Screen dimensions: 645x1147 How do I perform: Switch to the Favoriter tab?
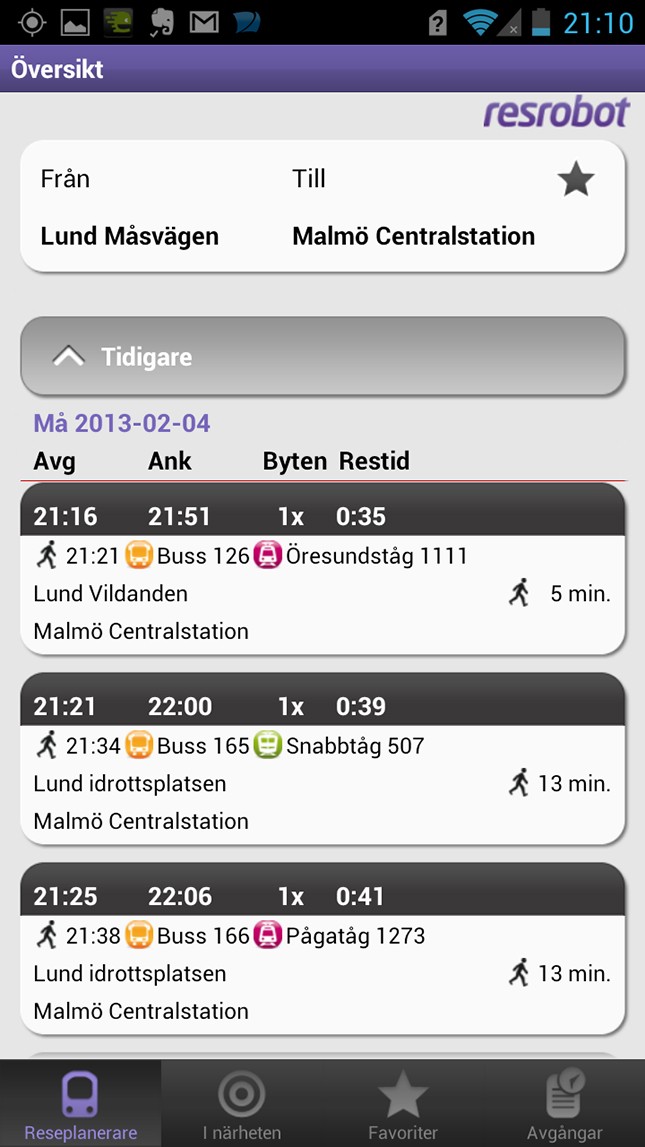pos(402,1104)
